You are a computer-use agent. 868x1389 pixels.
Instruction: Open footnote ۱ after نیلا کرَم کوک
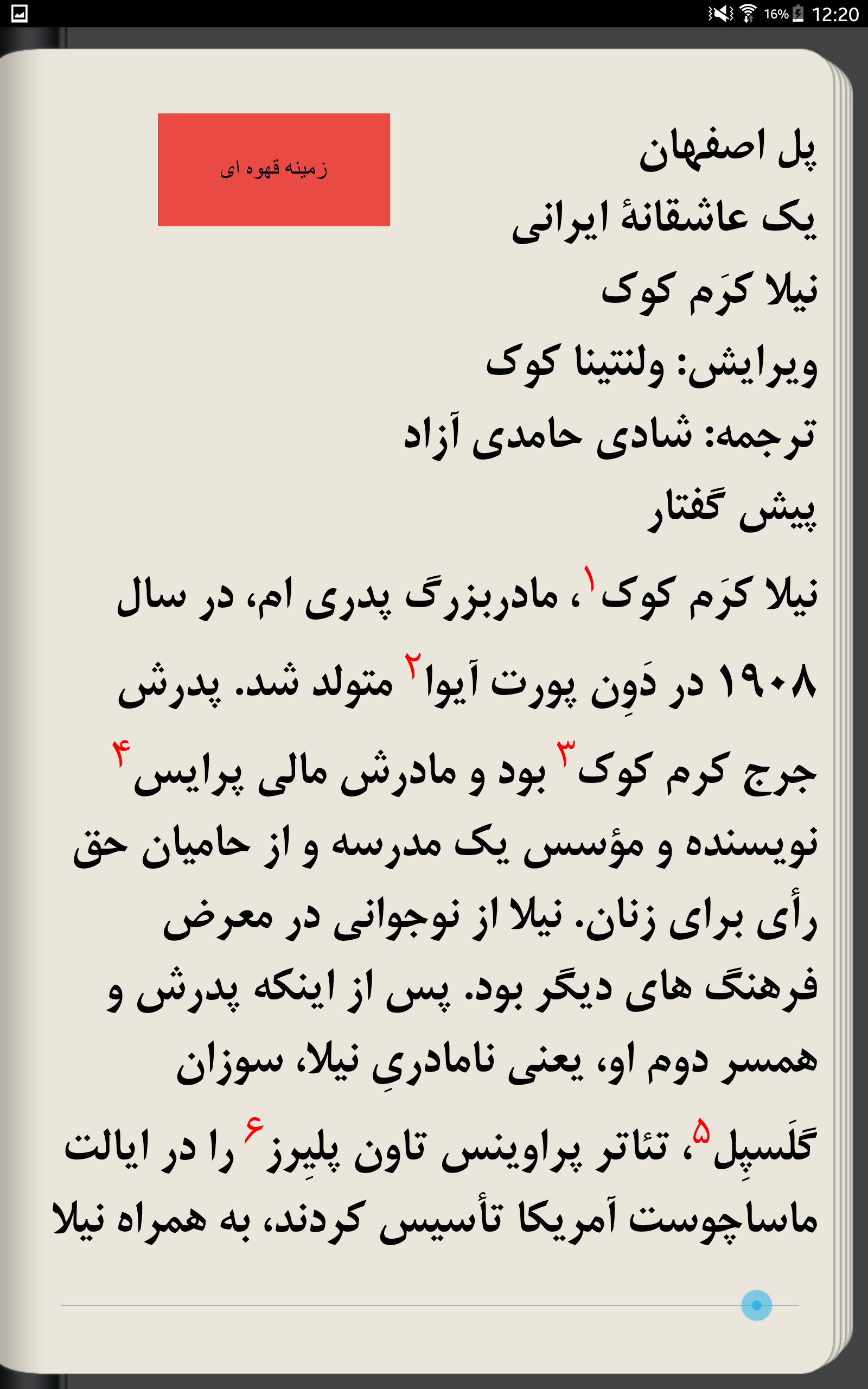point(590,578)
